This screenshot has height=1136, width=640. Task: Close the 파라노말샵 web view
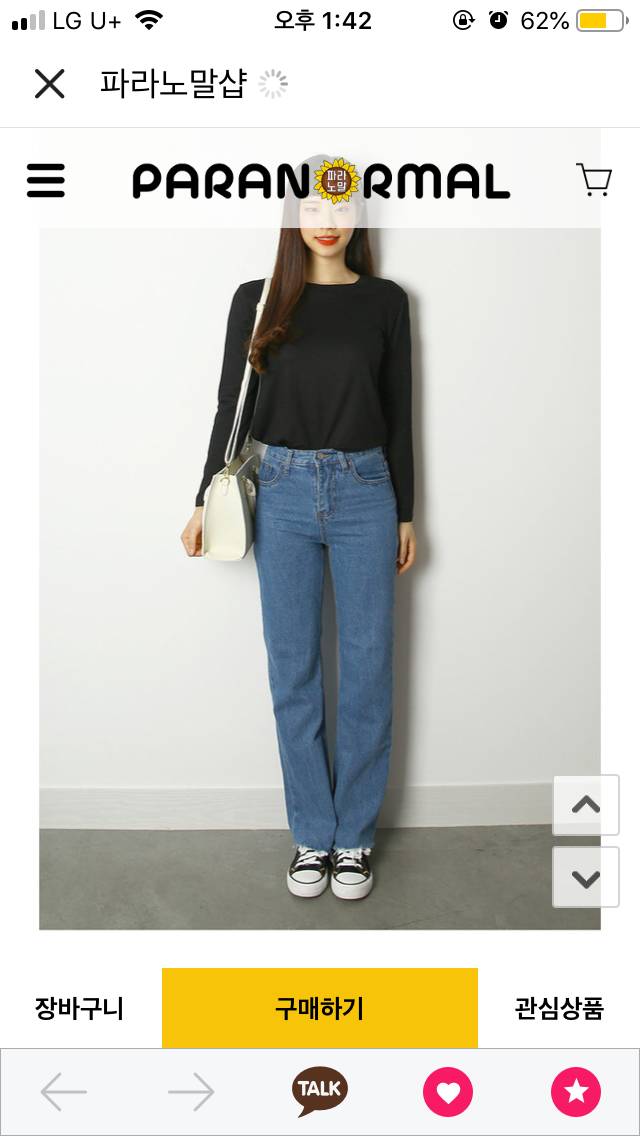click(49, 84)
